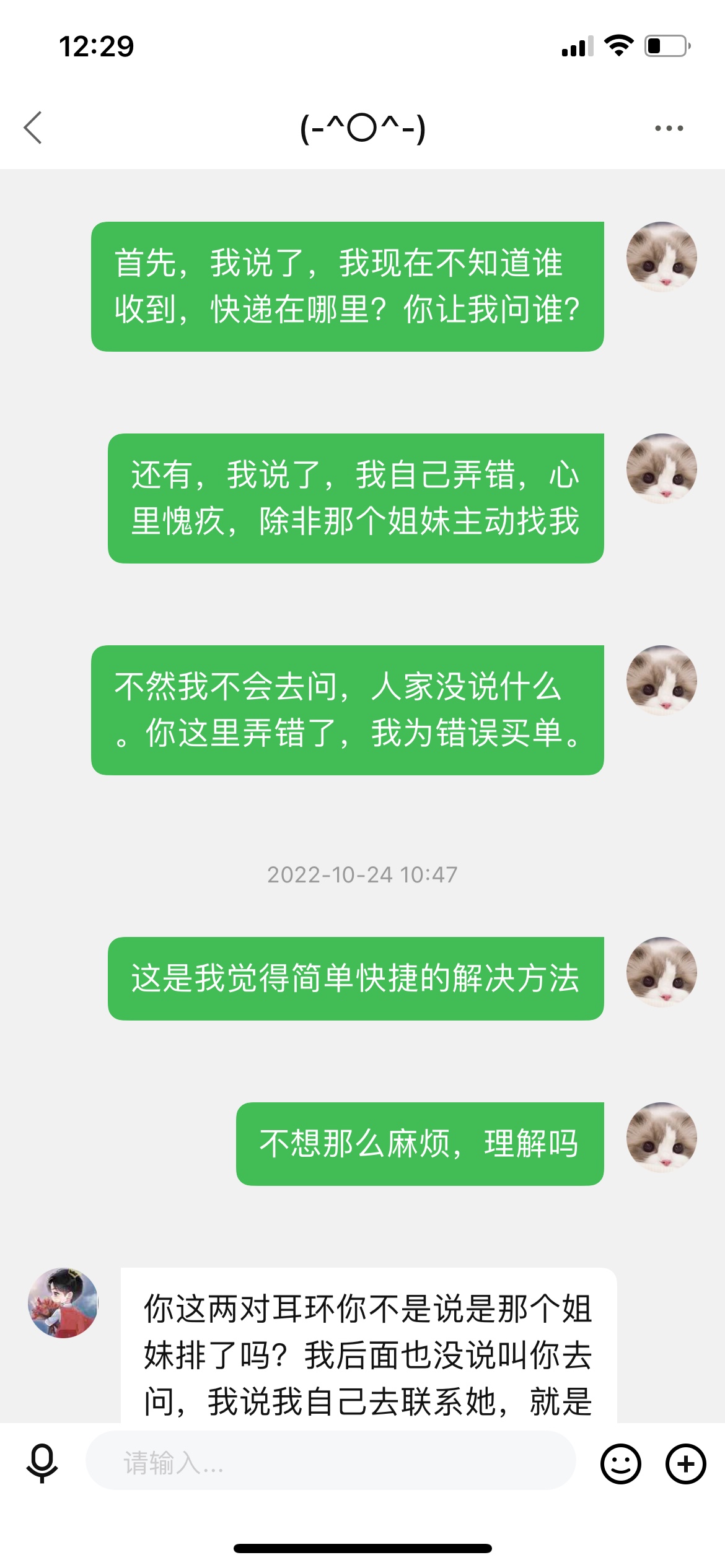Open the emoji picker

[620, 1464]
